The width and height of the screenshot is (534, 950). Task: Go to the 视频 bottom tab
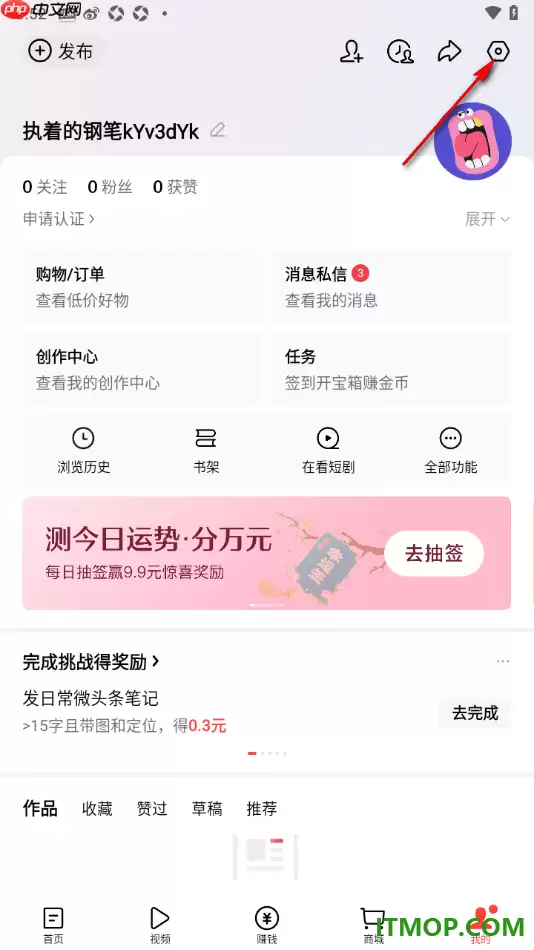point(160,925)
